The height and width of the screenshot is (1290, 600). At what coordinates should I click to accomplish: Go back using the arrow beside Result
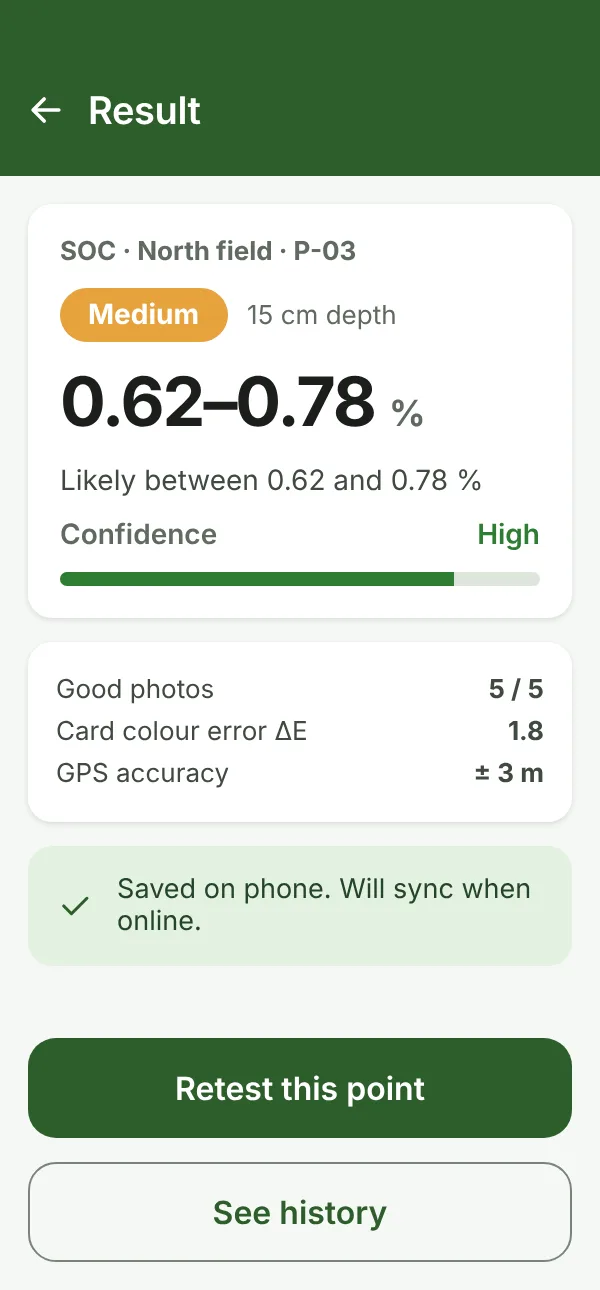[46, 110]
